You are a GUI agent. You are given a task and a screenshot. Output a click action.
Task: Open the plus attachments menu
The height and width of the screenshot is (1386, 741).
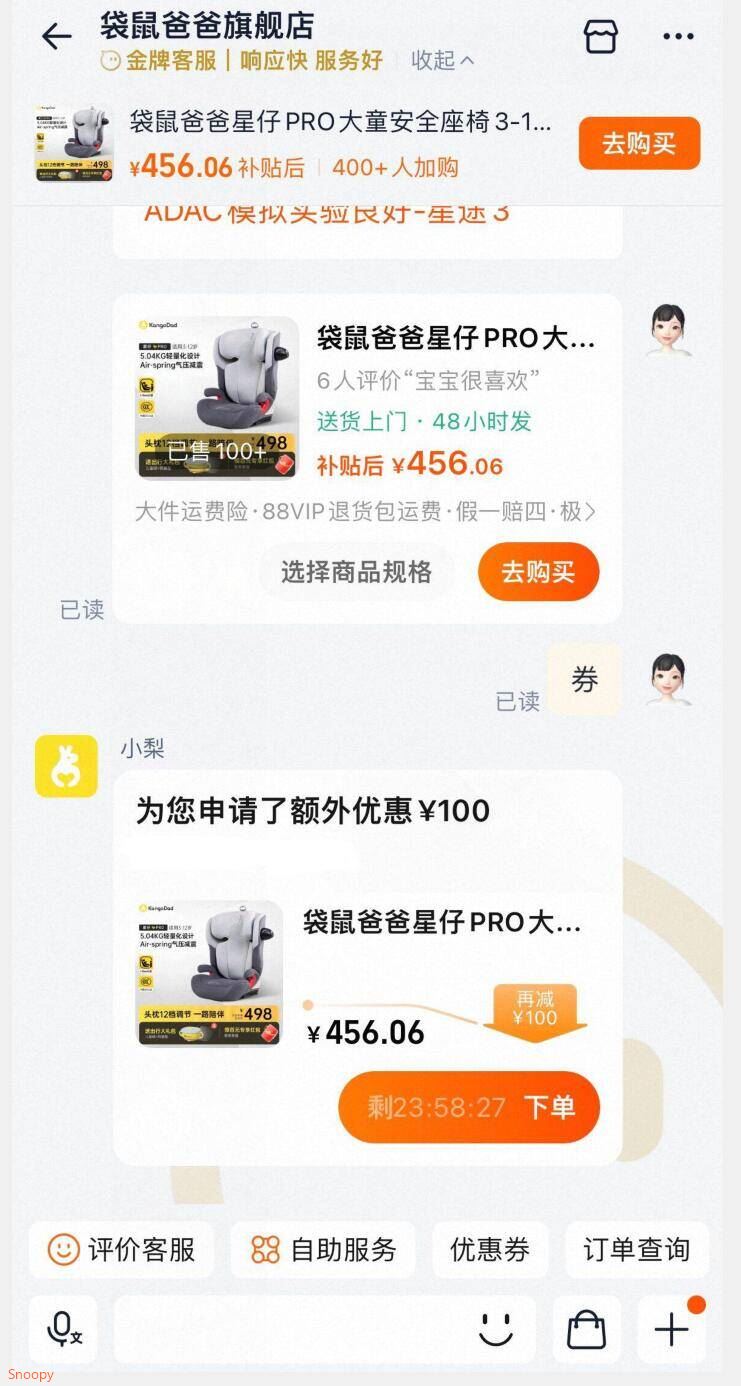click(x=672, y=1330)
